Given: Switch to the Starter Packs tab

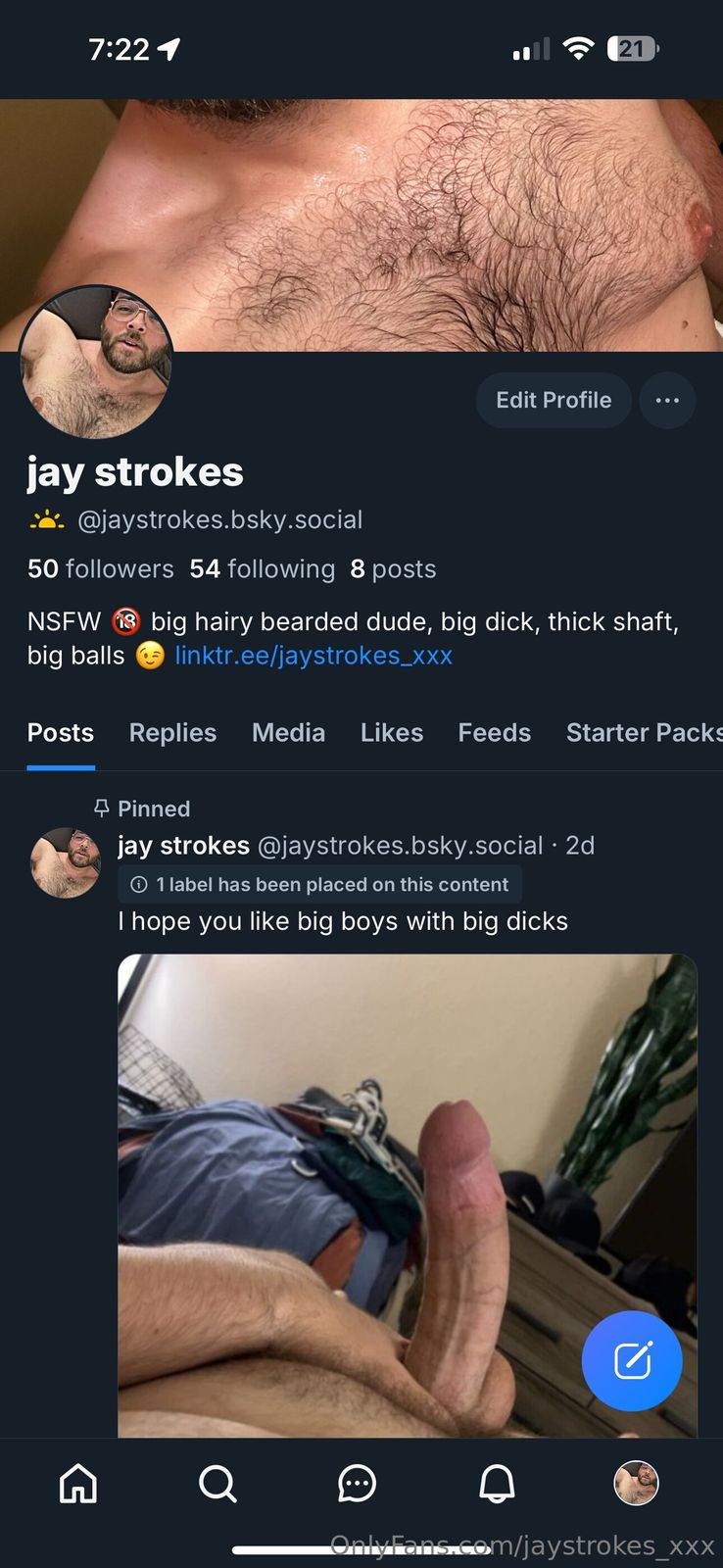Looking at the screenshot, I should pyautogui.click(x=643, y=733).
